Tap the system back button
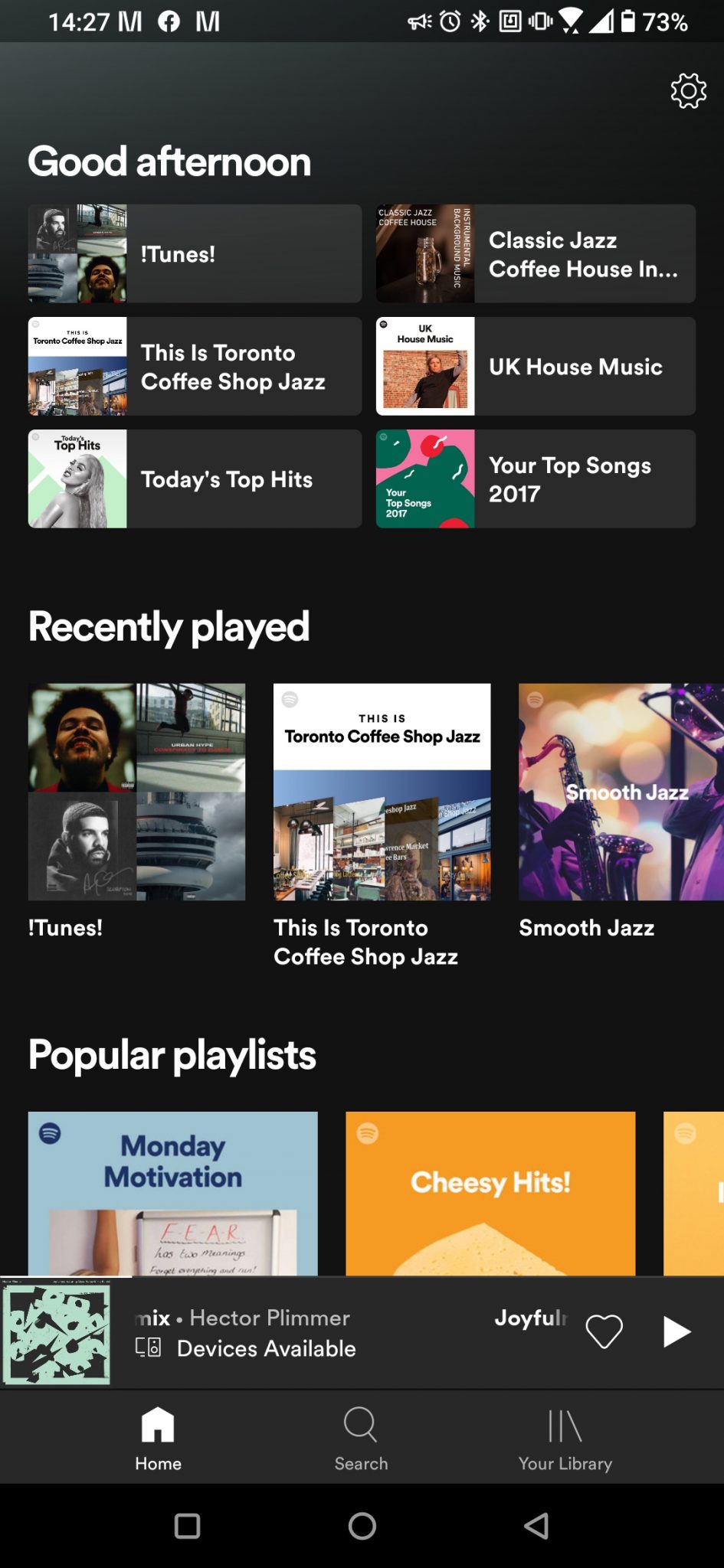Screen dimensions: 724x1568 pos(536,1526)
